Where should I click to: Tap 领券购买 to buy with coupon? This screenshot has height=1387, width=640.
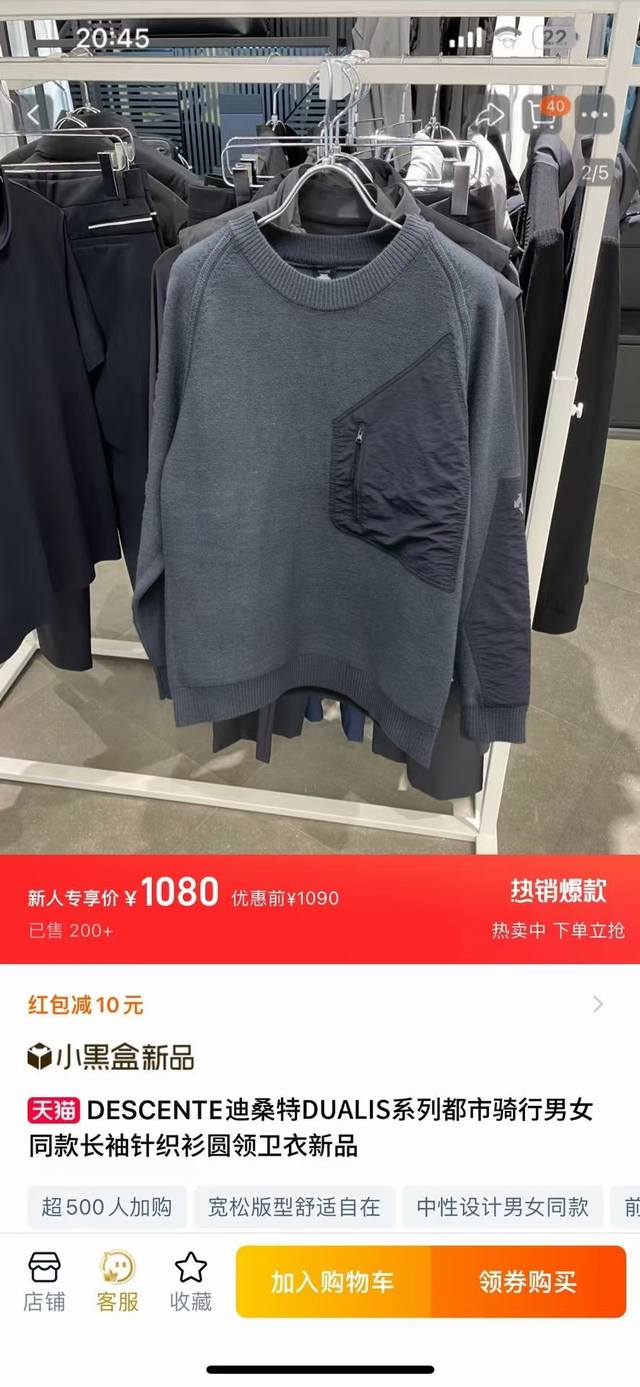point(528,1282)
